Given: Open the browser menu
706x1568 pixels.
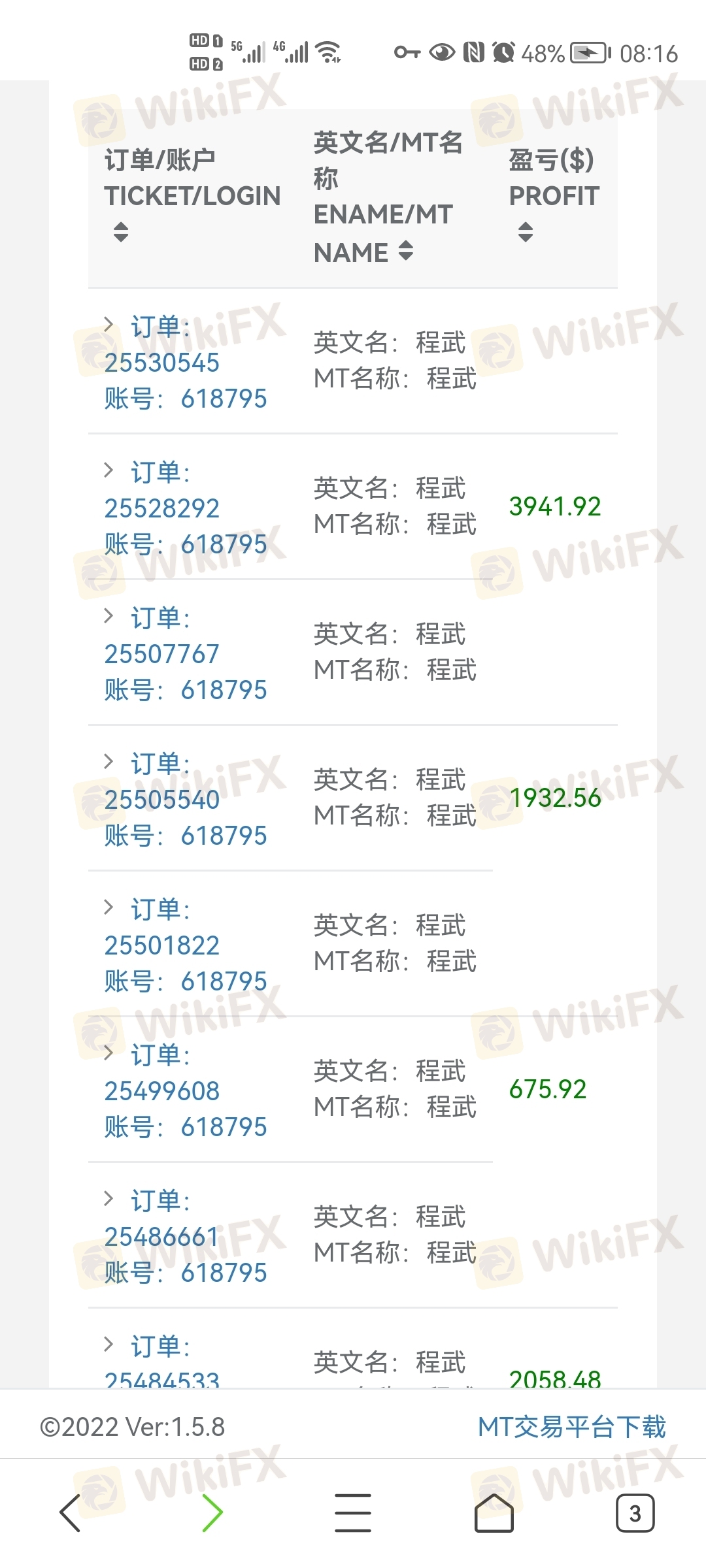Looking at the screenshot, I should [x=353, y=1512].
